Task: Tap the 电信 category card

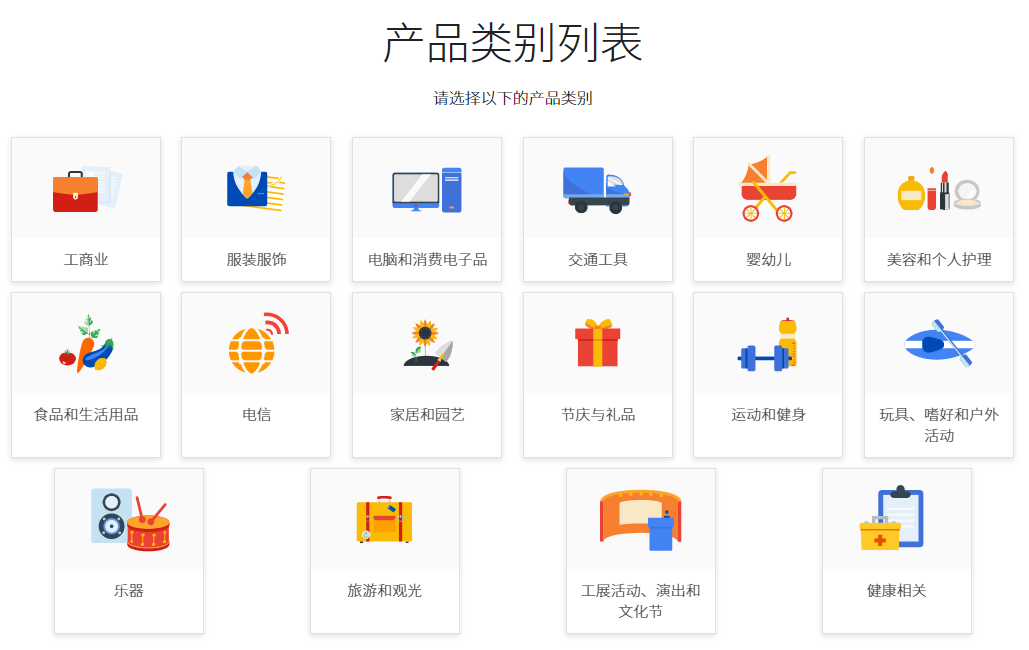Action: [x=256, y=374]
